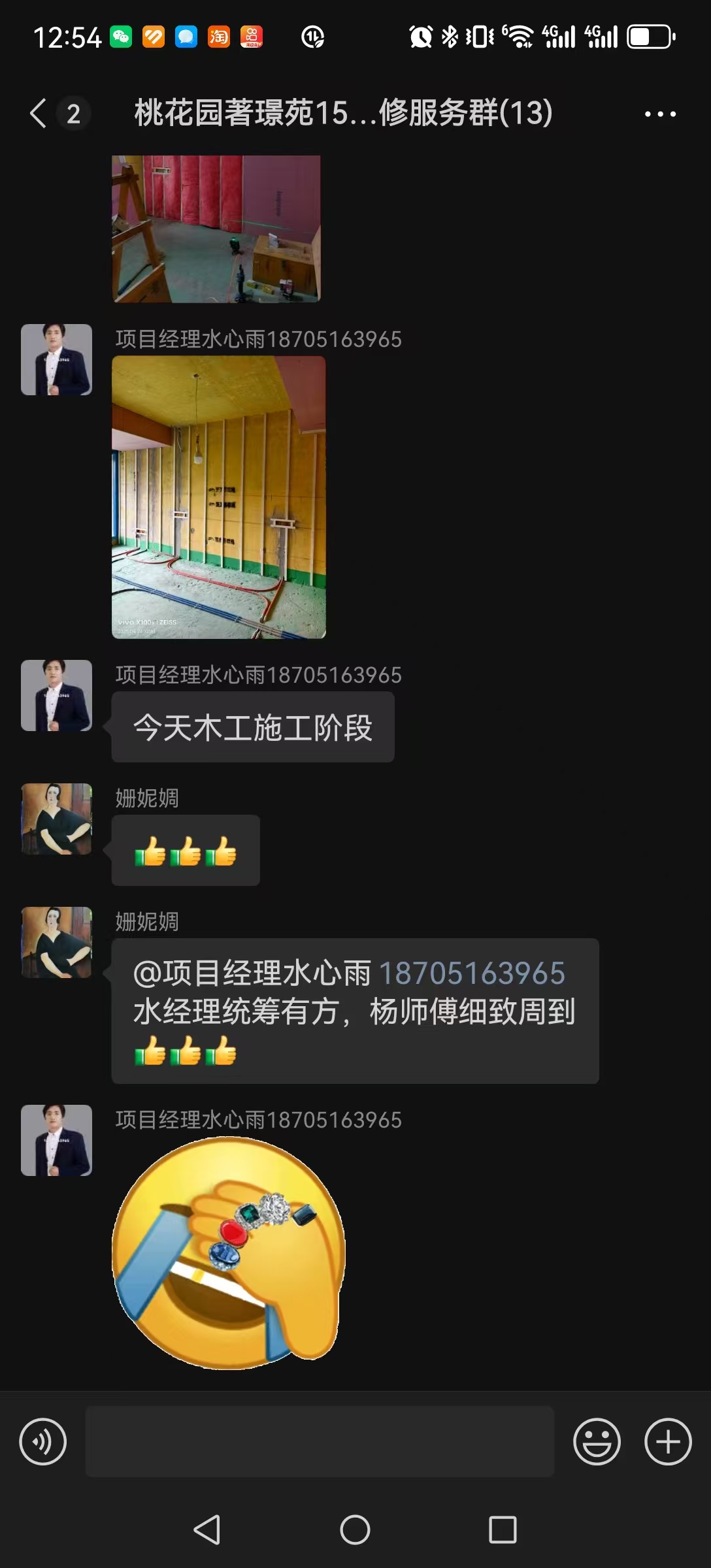Open the facepalm ring sticker
The height and width of the screenshot is (1568, 711).
pos(229,1252)
